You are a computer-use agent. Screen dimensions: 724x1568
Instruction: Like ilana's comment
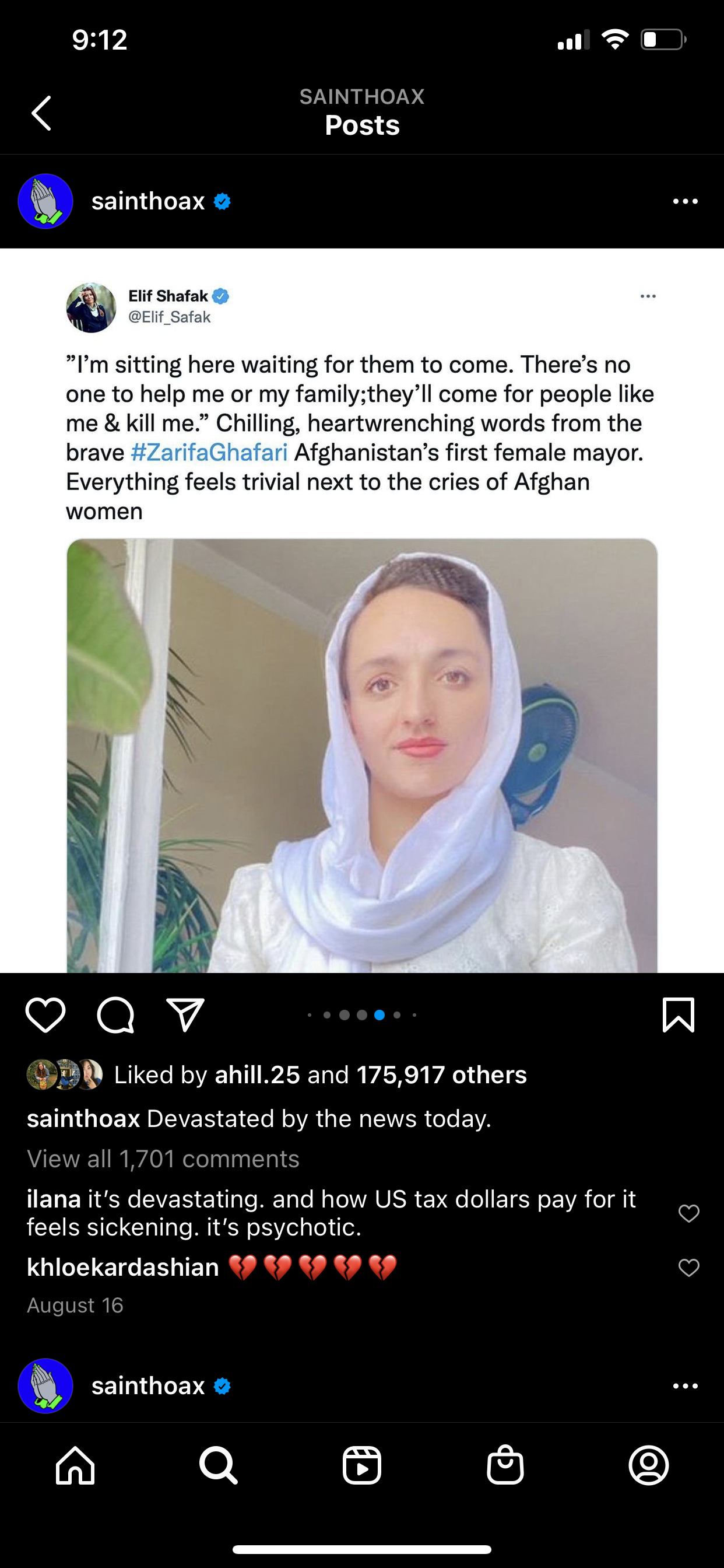tap(688, 1213)
